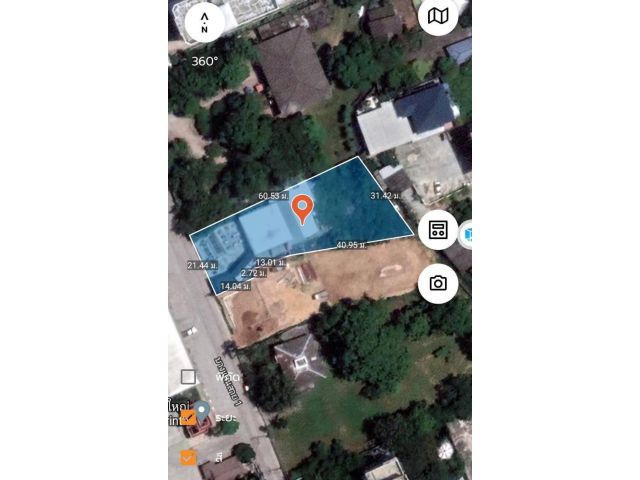
Task: Open the area calculator button
Action: tap(438, 230)
